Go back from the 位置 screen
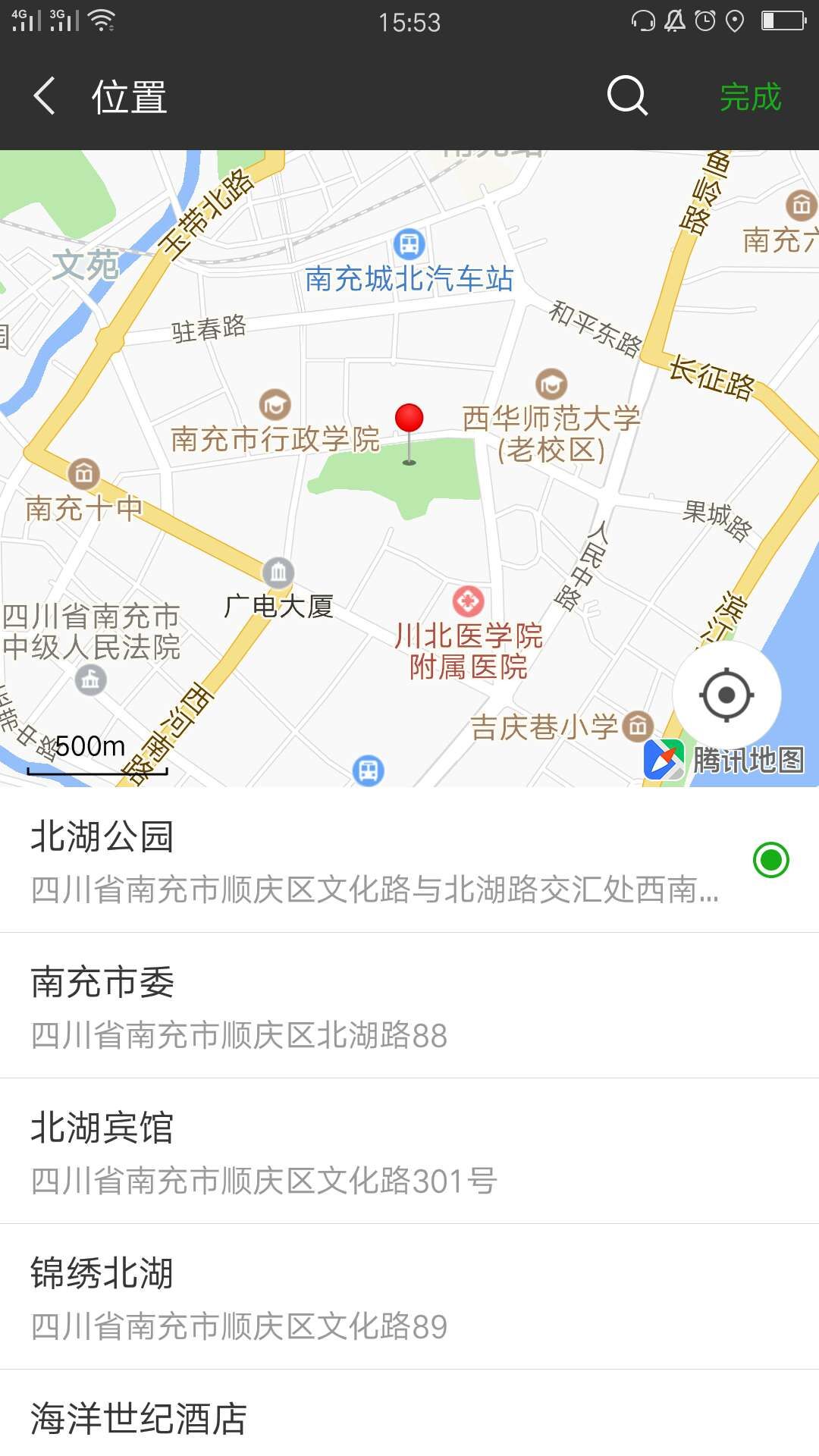Image resolution: width=819 pixels, height=1456 pixels. [x=45, y=96]
